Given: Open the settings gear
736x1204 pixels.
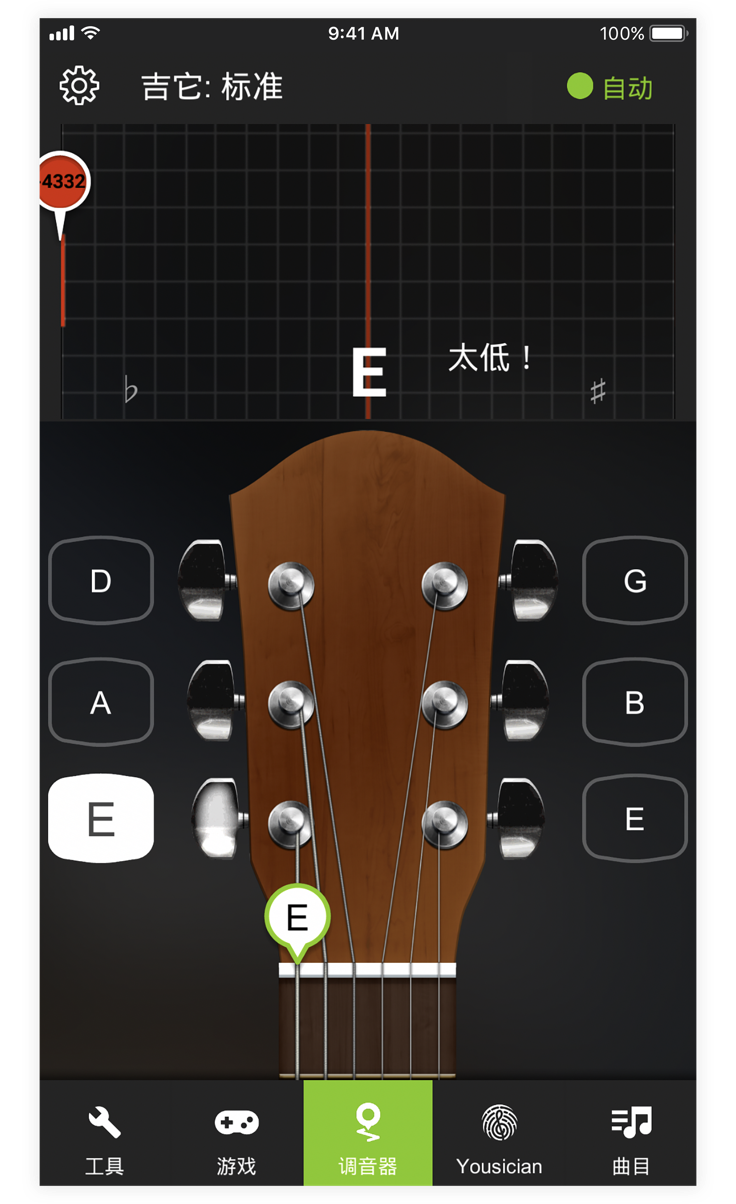Looking at the screenshot, I should coord(79,86).
